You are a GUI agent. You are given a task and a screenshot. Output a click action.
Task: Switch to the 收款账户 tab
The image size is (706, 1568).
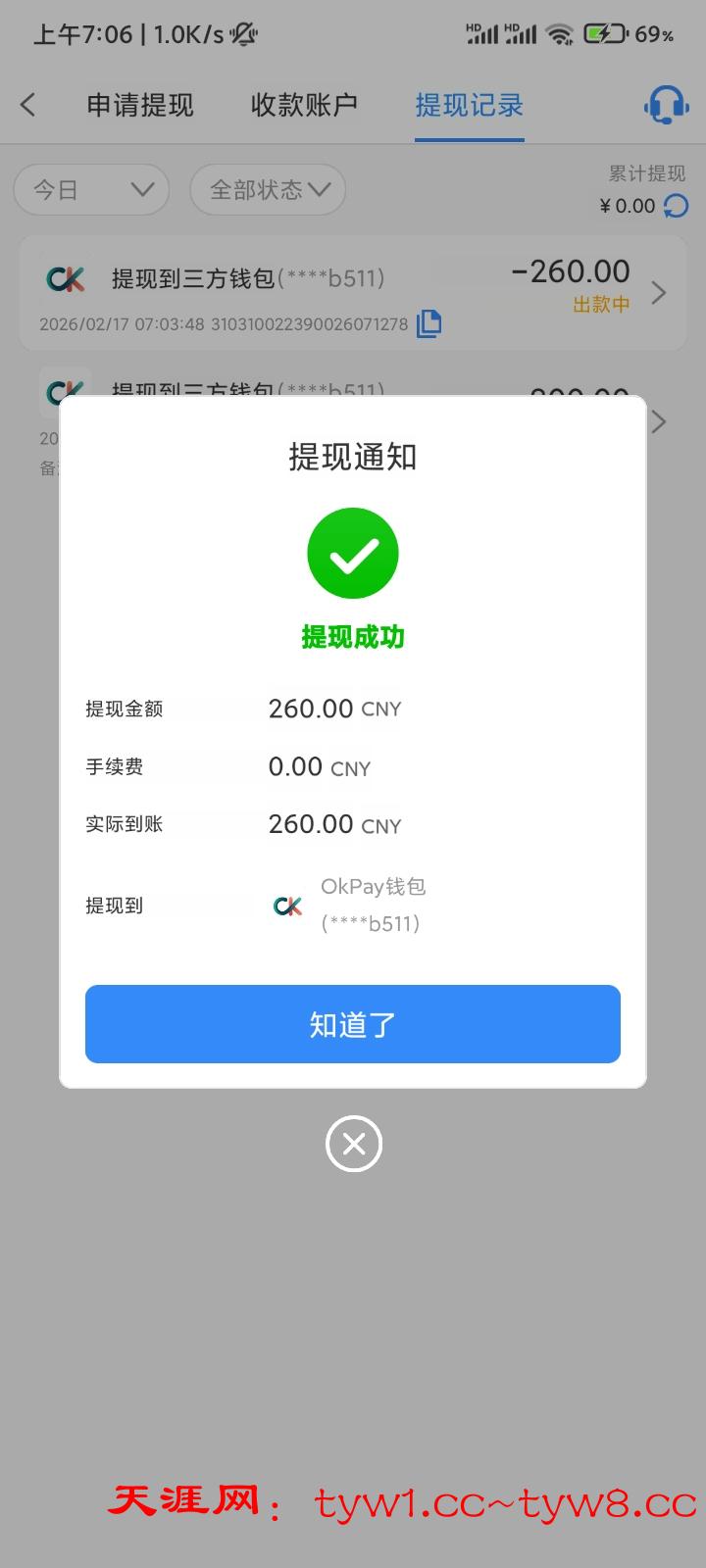tap(304, 105)
